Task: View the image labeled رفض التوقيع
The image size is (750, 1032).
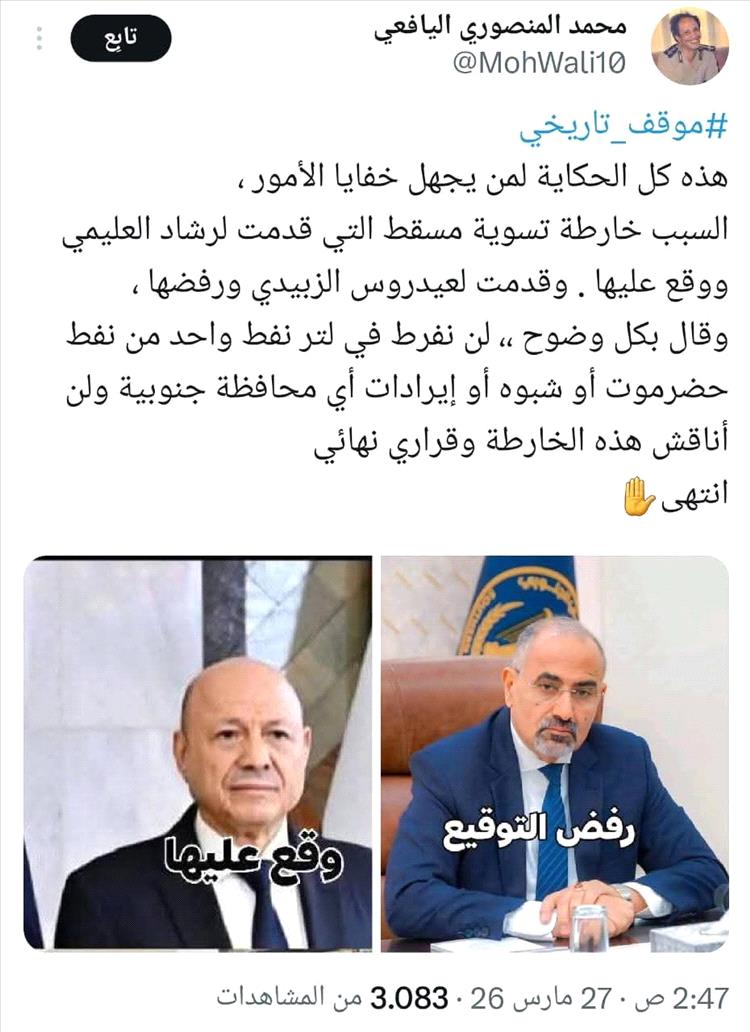Action: coord(555,752)
